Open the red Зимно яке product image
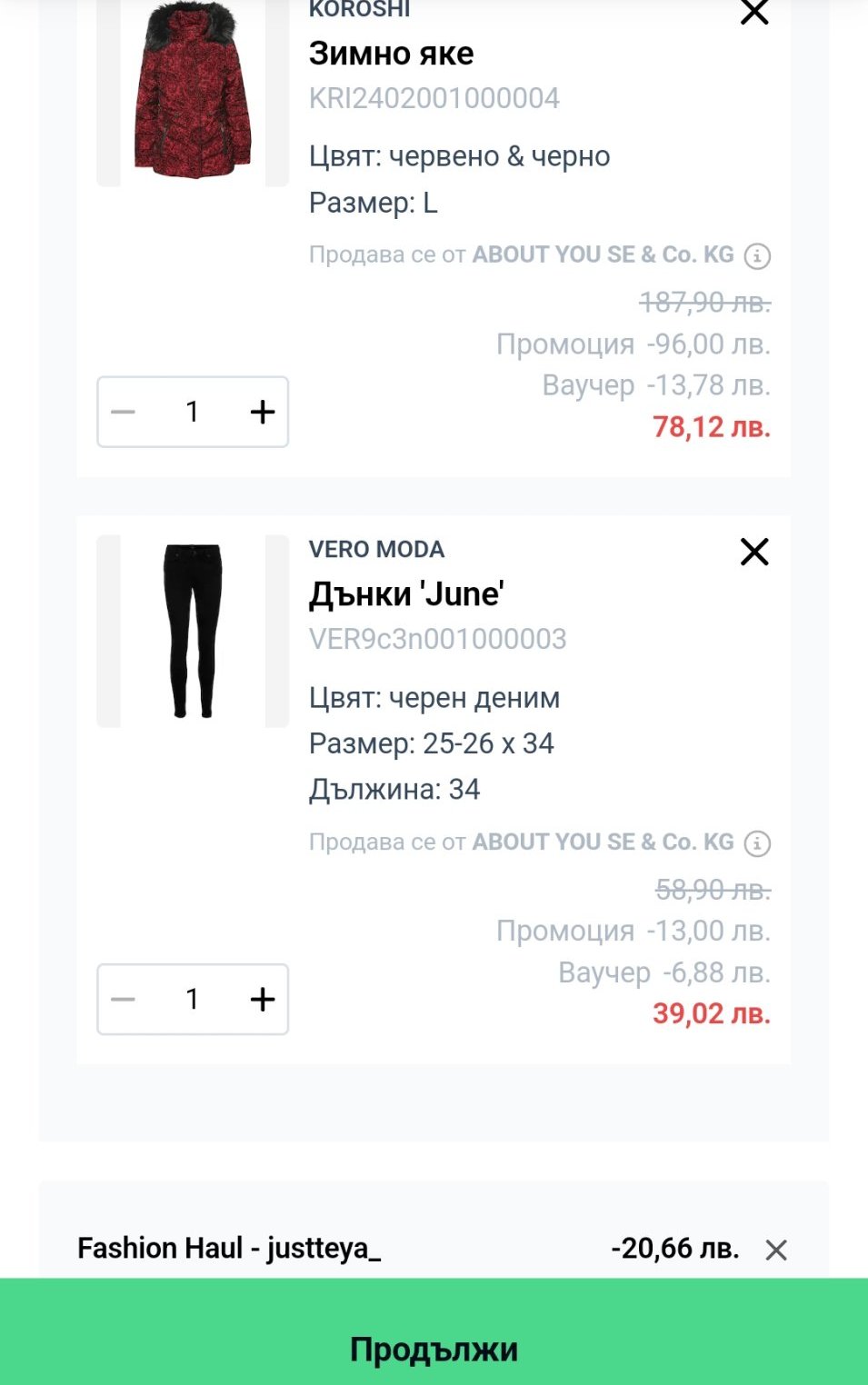Image resolution: width=868 pixels, height=1385 pixels. pos(193,91)
